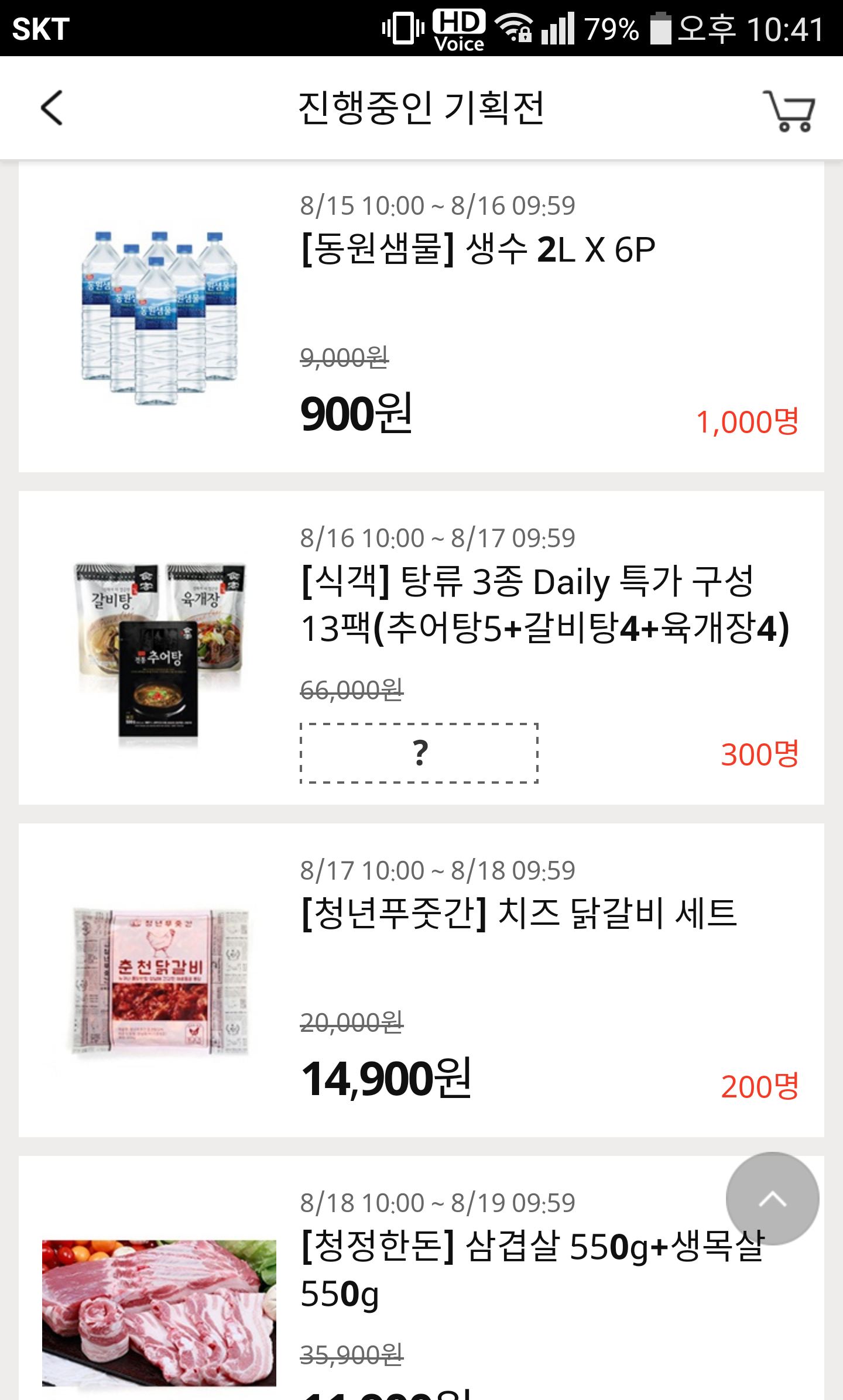Open the 청년푸줏간 치즈 닭갈비 세트 deal
This screenshot has width=843, height=1400.
pyautogui.click(x=519, y=914)
